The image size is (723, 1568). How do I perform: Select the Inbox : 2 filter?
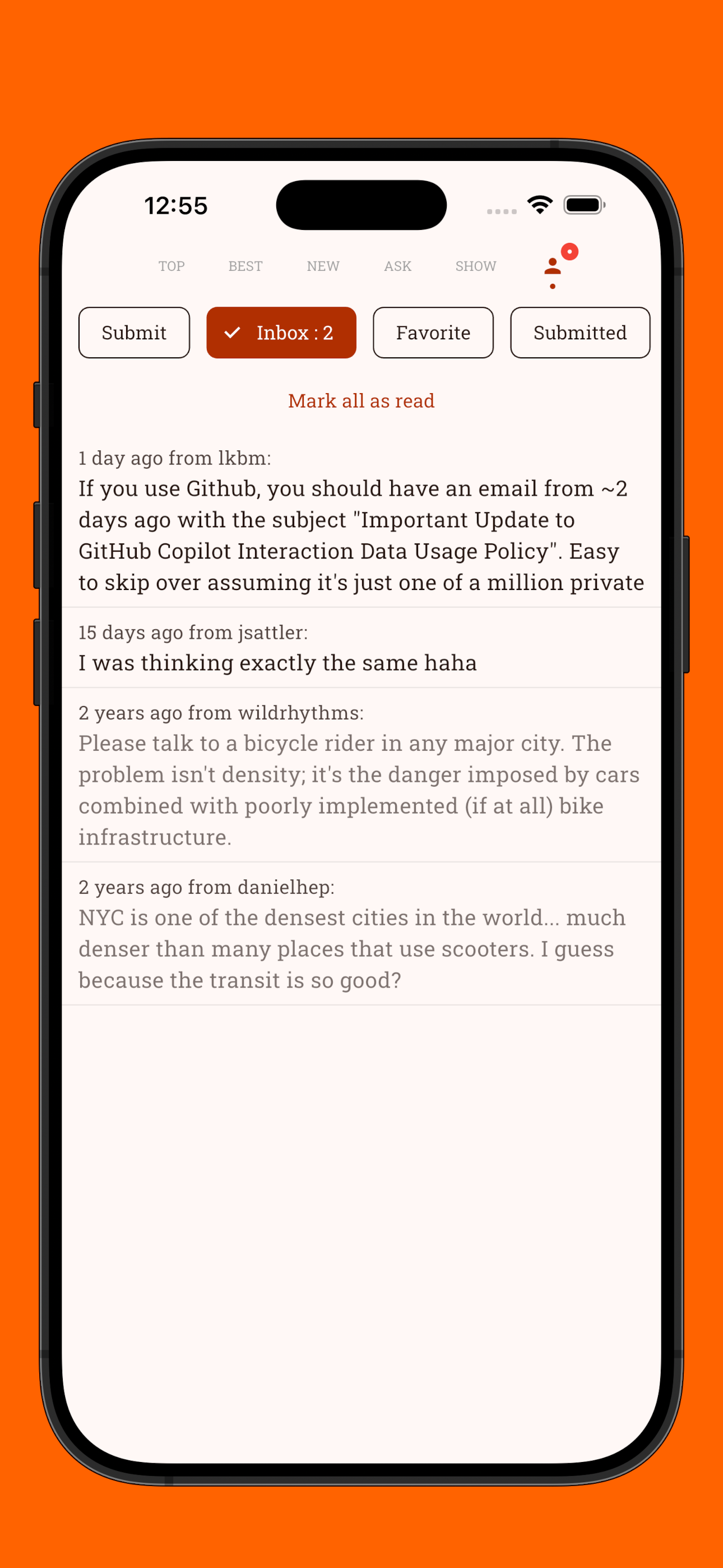281,333
